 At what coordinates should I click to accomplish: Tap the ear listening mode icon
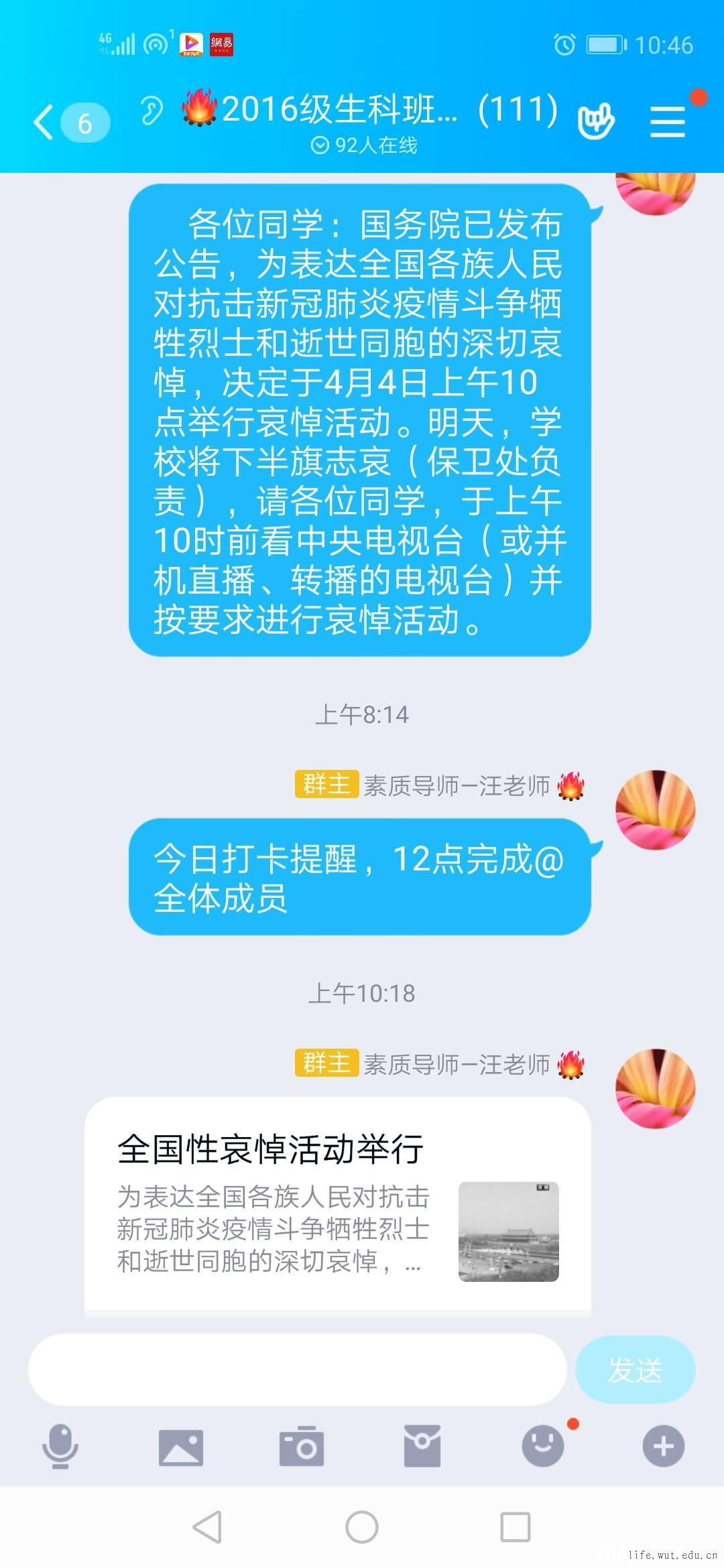point(152,111)
